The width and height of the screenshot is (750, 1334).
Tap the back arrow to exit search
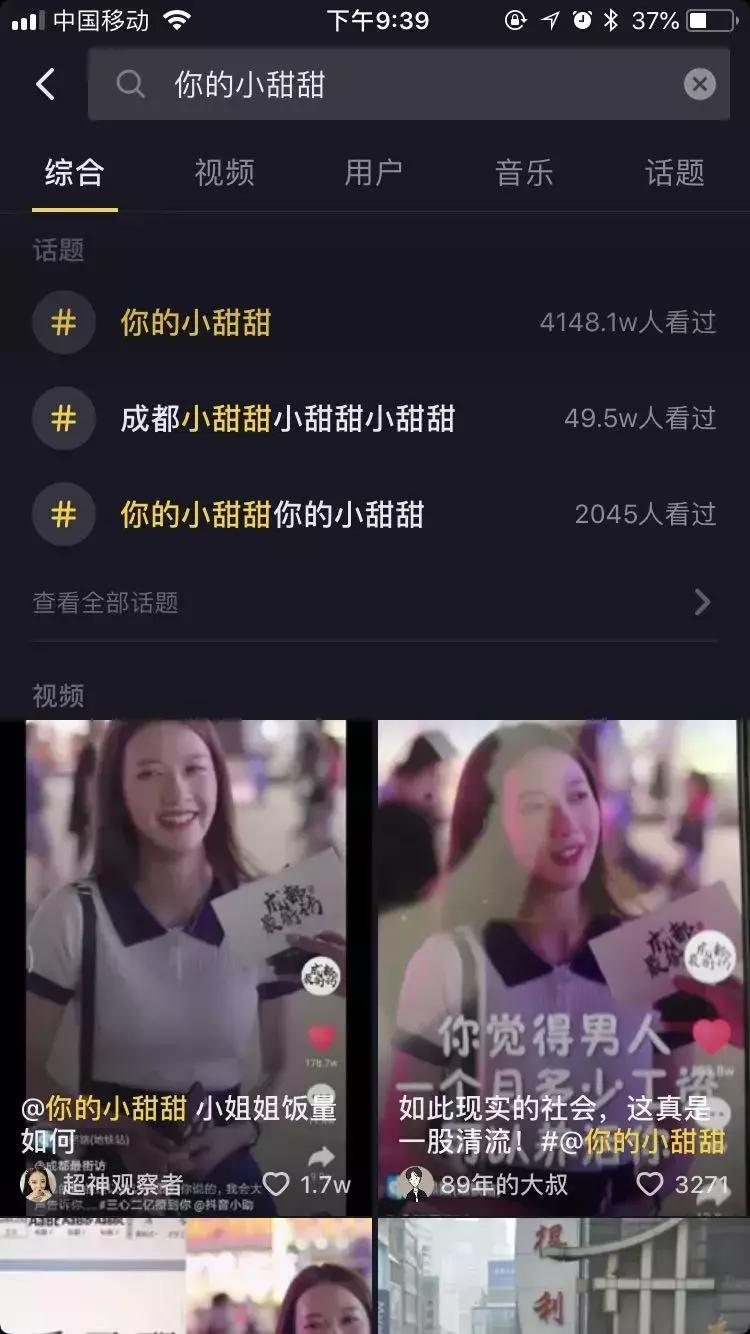pyautogui.click(x=45, y=84)
